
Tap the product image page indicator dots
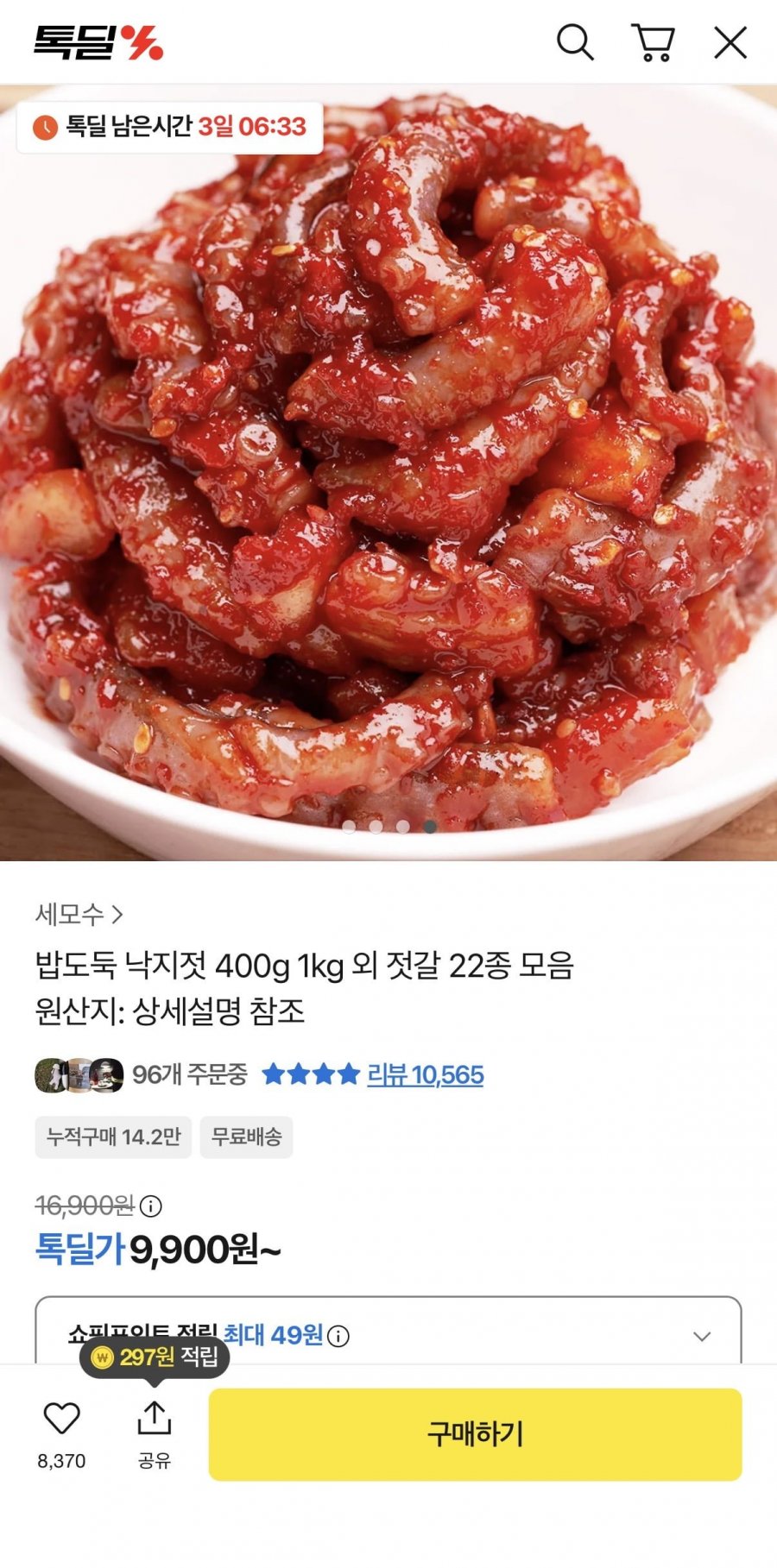[x=389, y=827]
